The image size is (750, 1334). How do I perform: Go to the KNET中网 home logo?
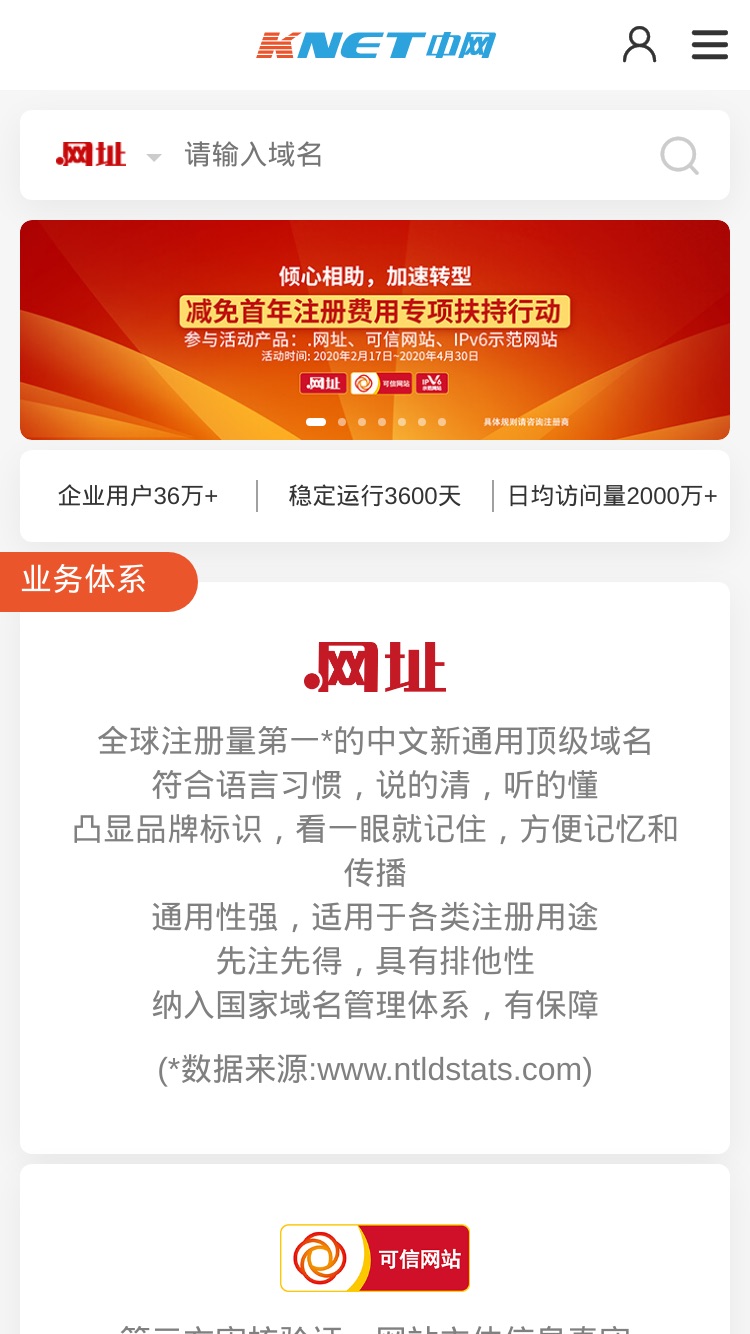pos(376,45)
